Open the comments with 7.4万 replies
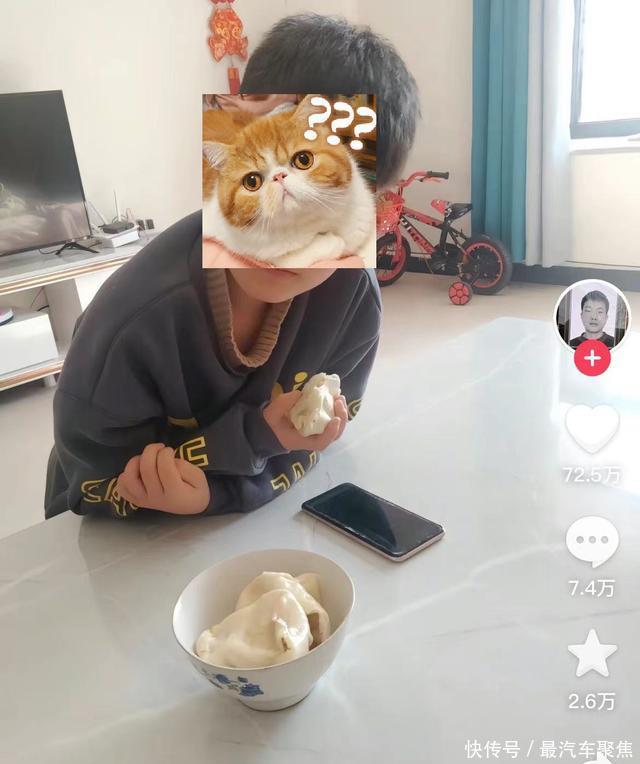Screen dimensions: 640x764 coord(592,541)
